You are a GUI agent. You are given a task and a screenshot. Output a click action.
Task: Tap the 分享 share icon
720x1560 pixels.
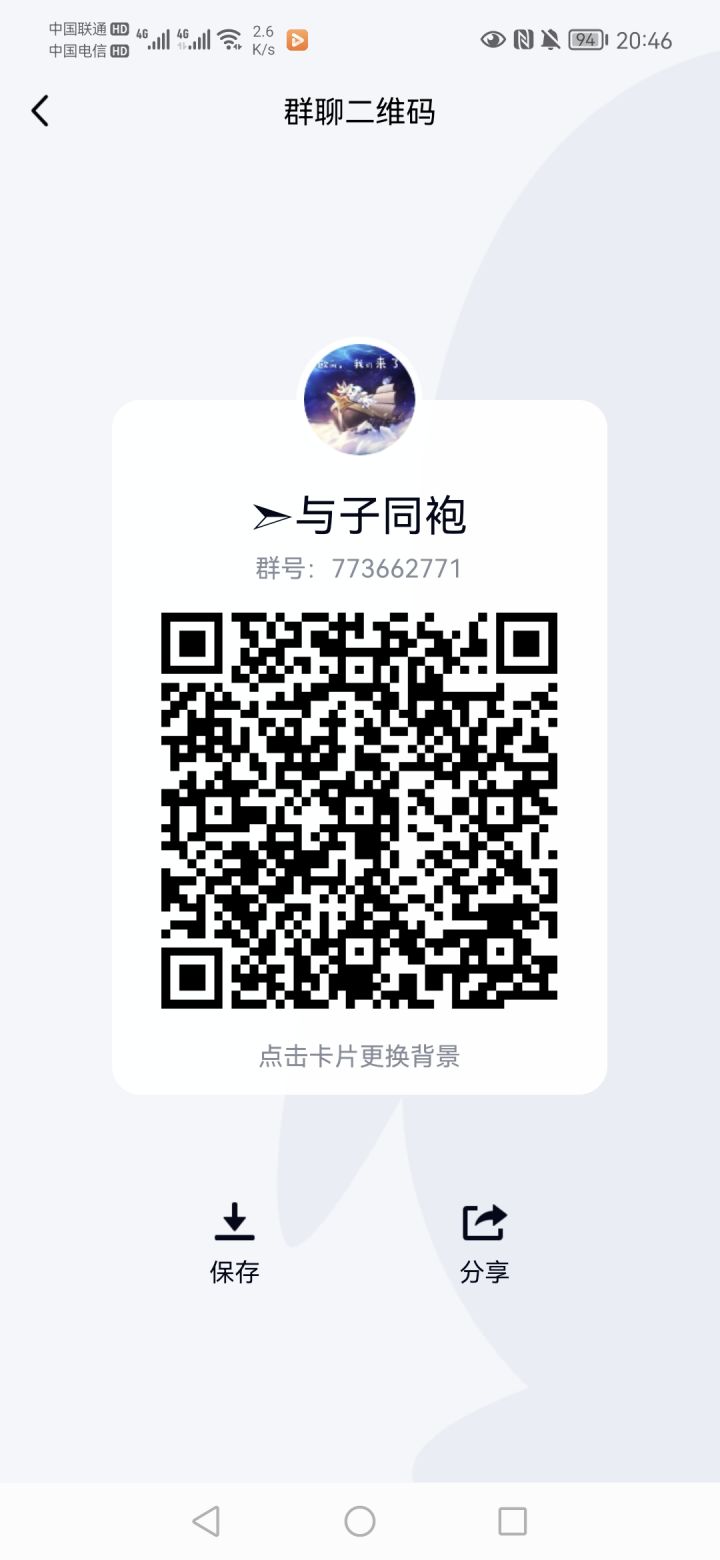484,1222
